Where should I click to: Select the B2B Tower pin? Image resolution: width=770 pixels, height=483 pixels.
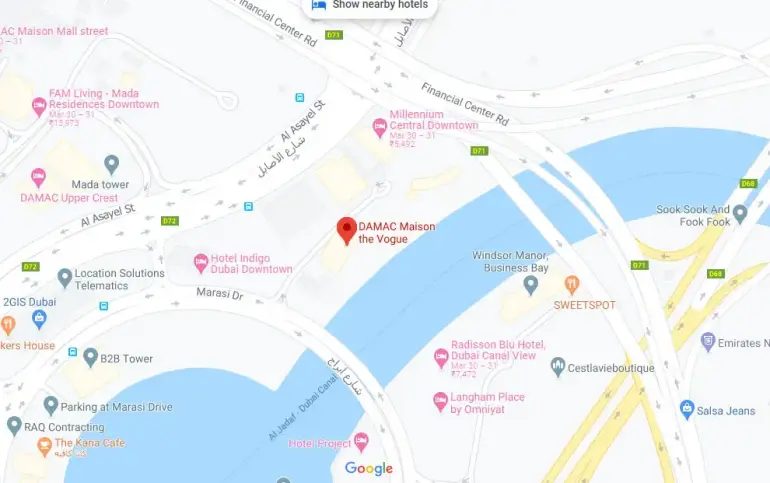pos(91,357)
